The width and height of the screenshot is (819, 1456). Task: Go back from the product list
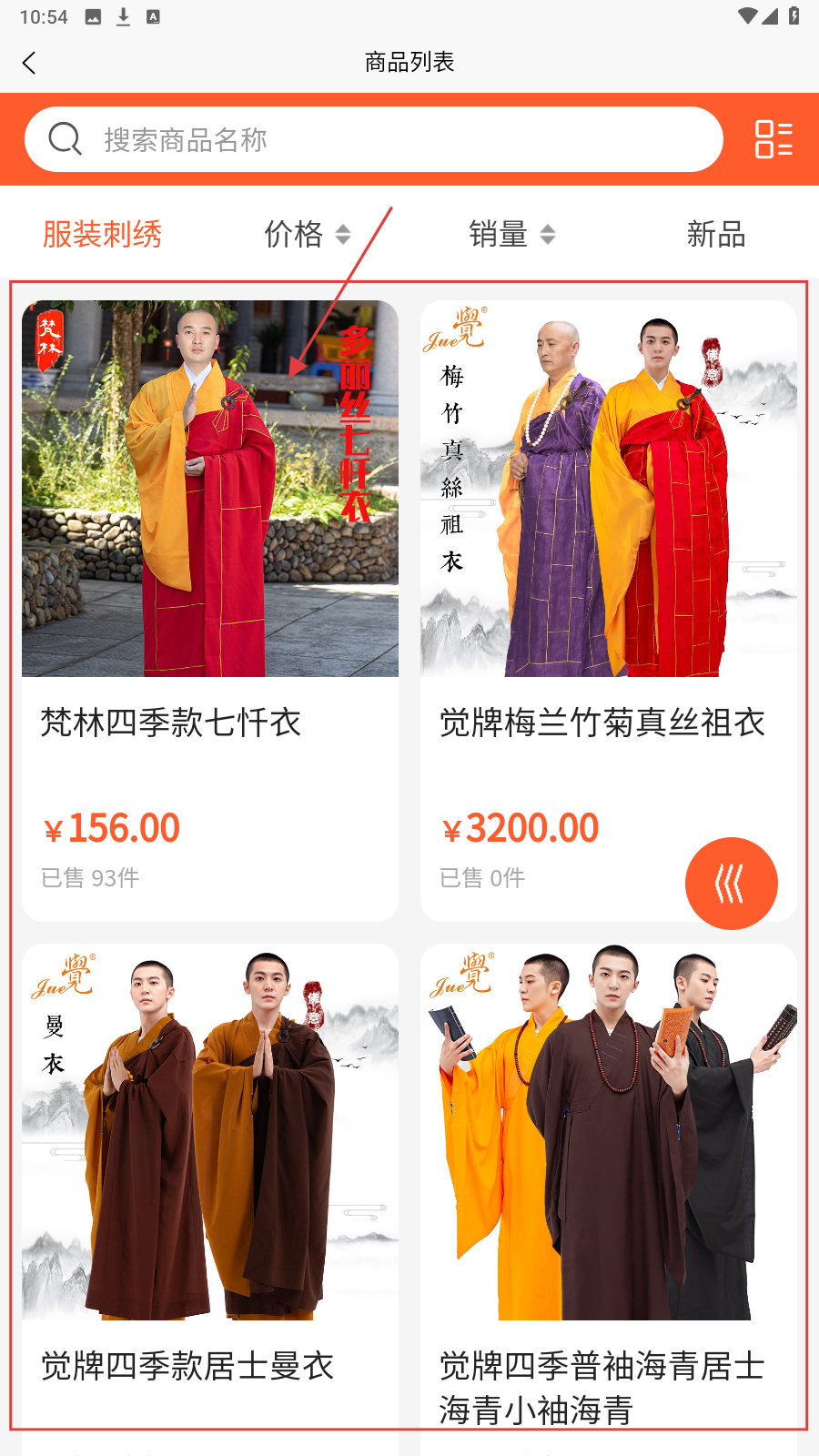(29, 63)
